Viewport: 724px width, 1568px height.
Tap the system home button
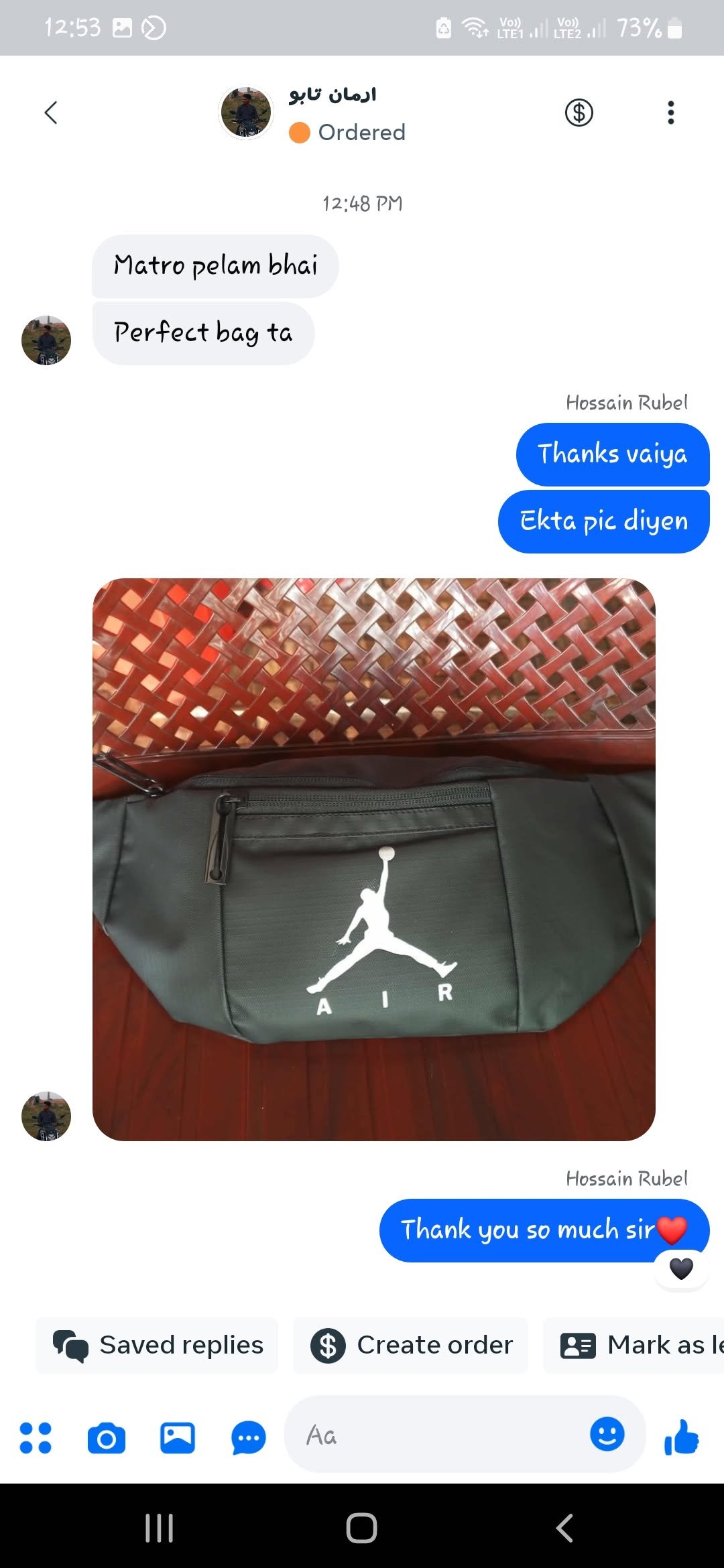tap(362, 1528)
